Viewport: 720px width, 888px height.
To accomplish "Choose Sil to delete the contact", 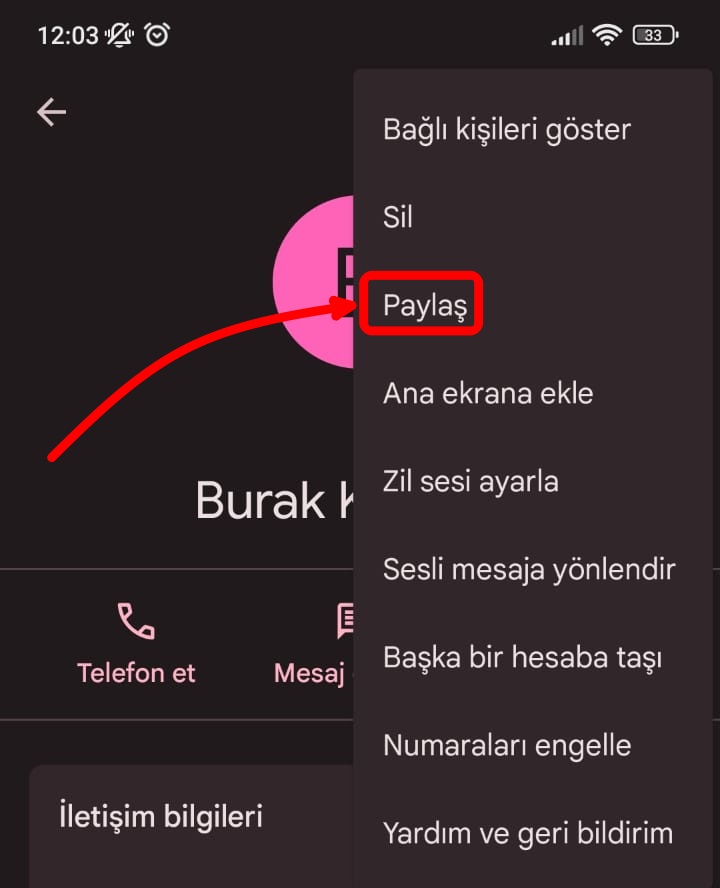I will [x=398, y=217].
